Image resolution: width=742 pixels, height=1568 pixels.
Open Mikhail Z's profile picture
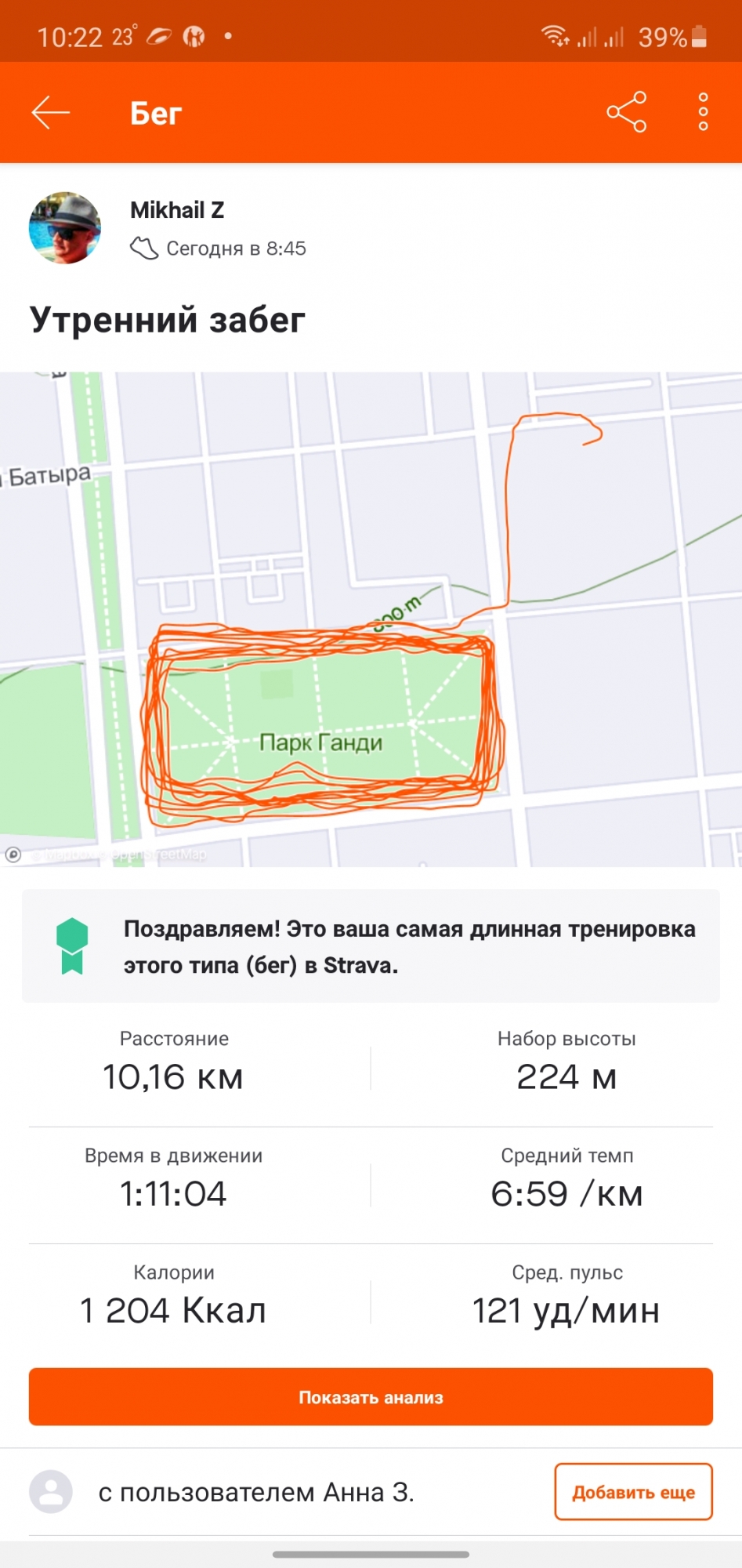pos(65,228)
